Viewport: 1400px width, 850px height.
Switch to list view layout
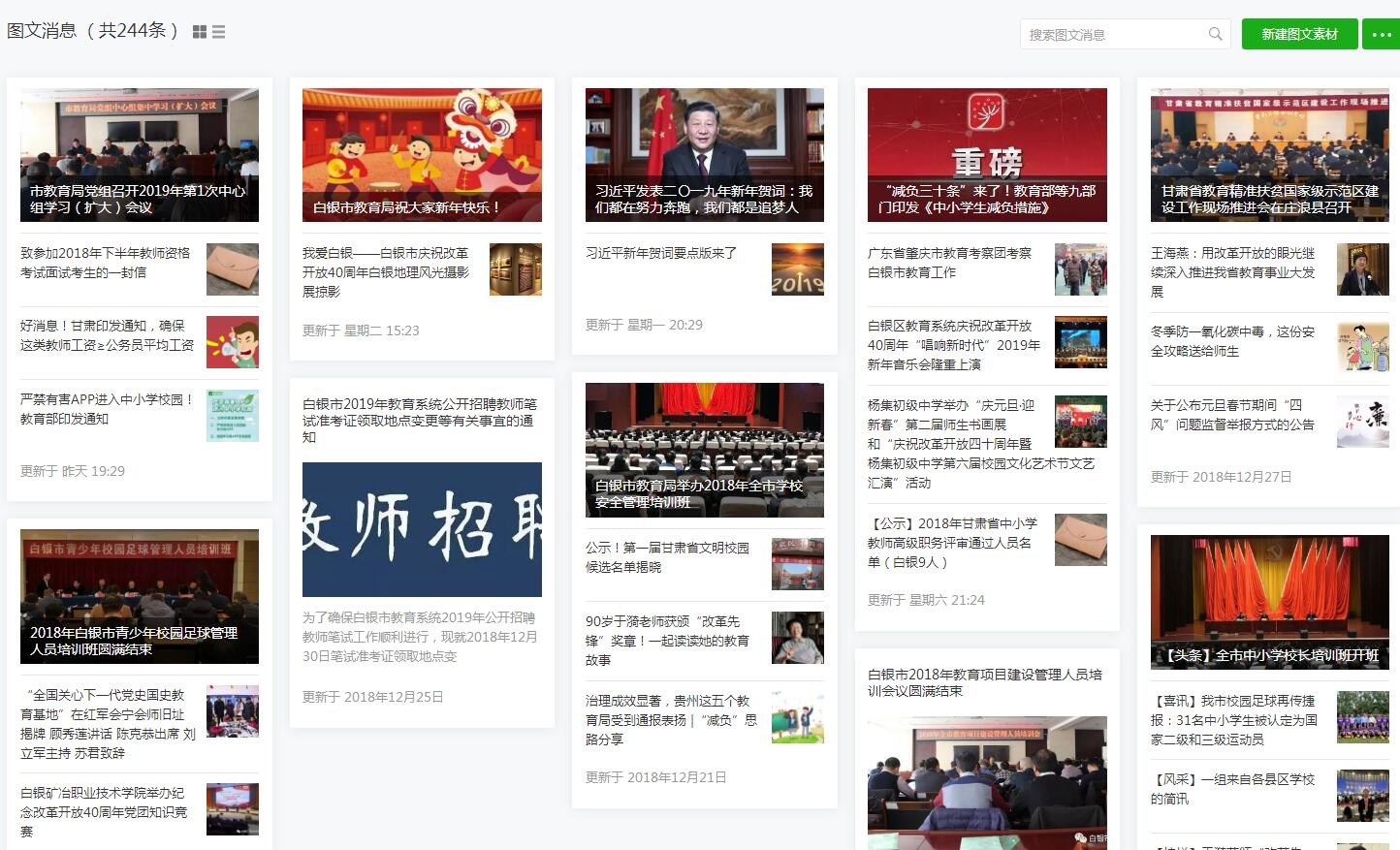[219, 32]
